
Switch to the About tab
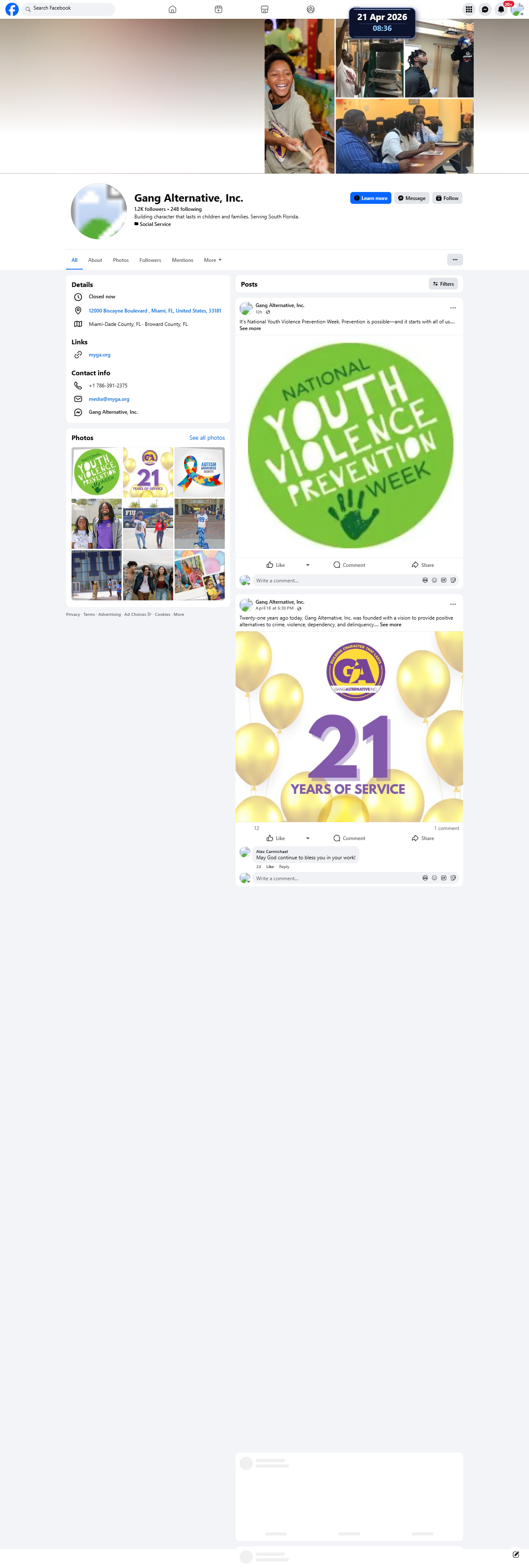[x=95, y=260]
